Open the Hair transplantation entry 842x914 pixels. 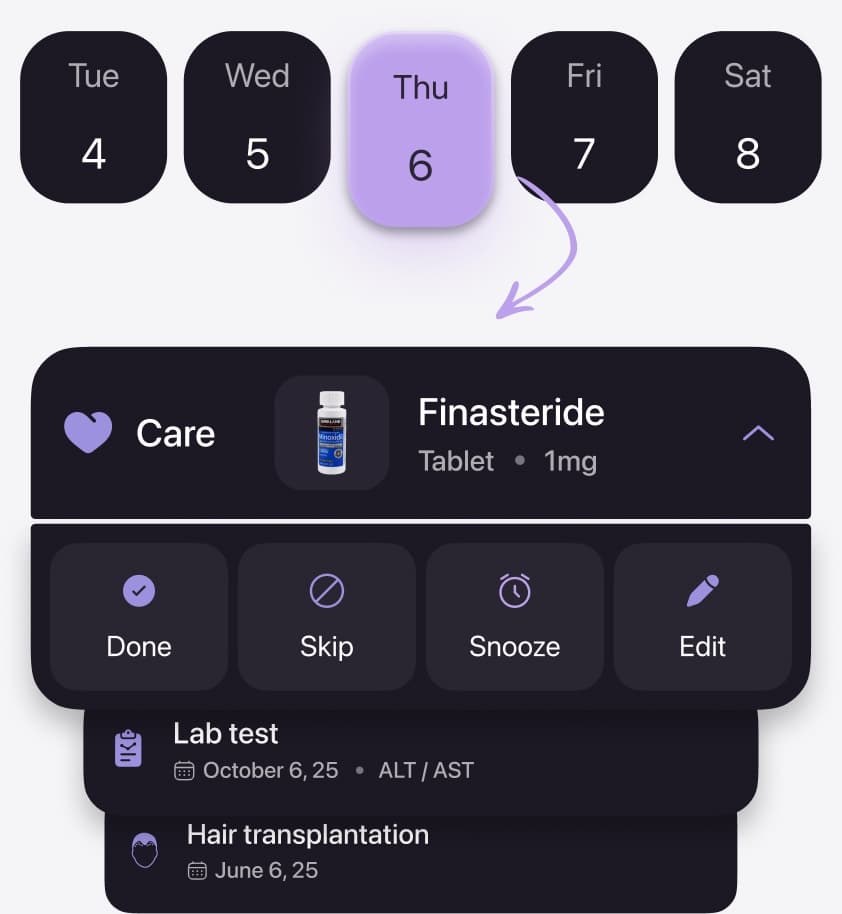click(x=420, y=850)
